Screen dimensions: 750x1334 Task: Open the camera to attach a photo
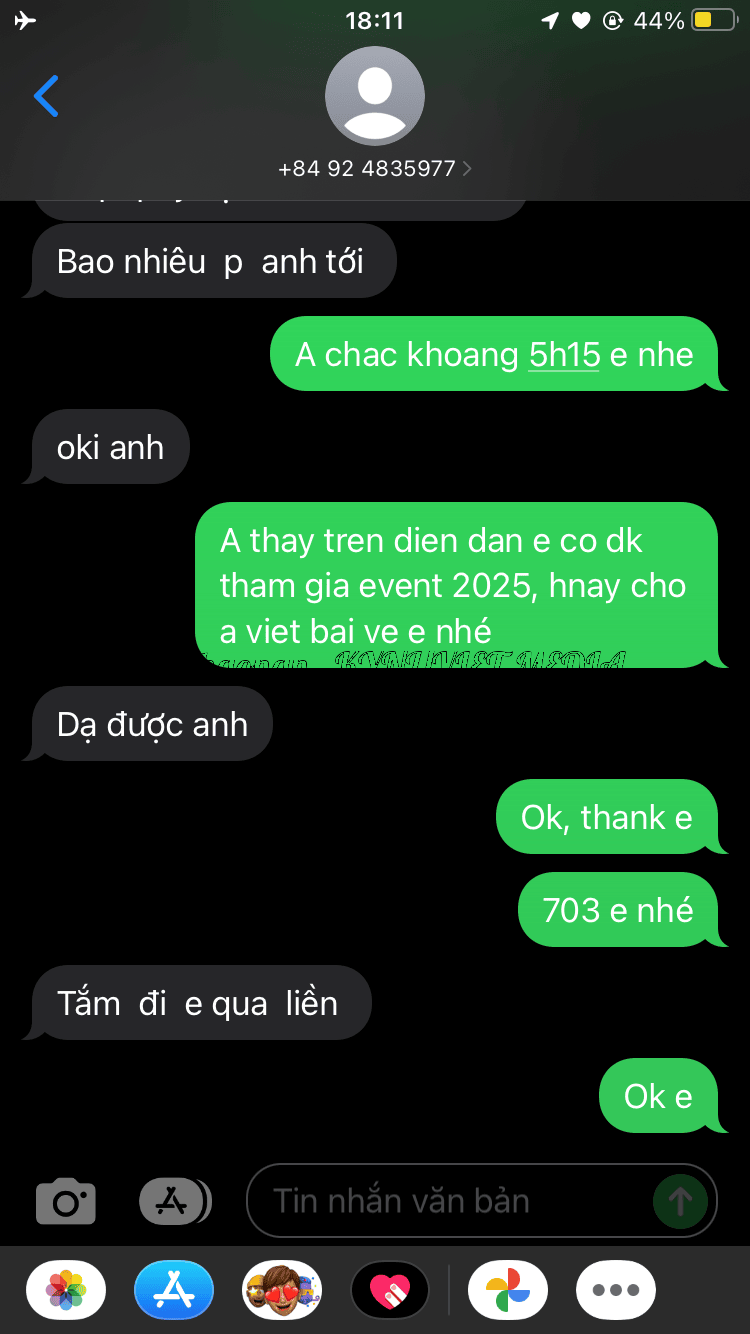(66, 1201)
